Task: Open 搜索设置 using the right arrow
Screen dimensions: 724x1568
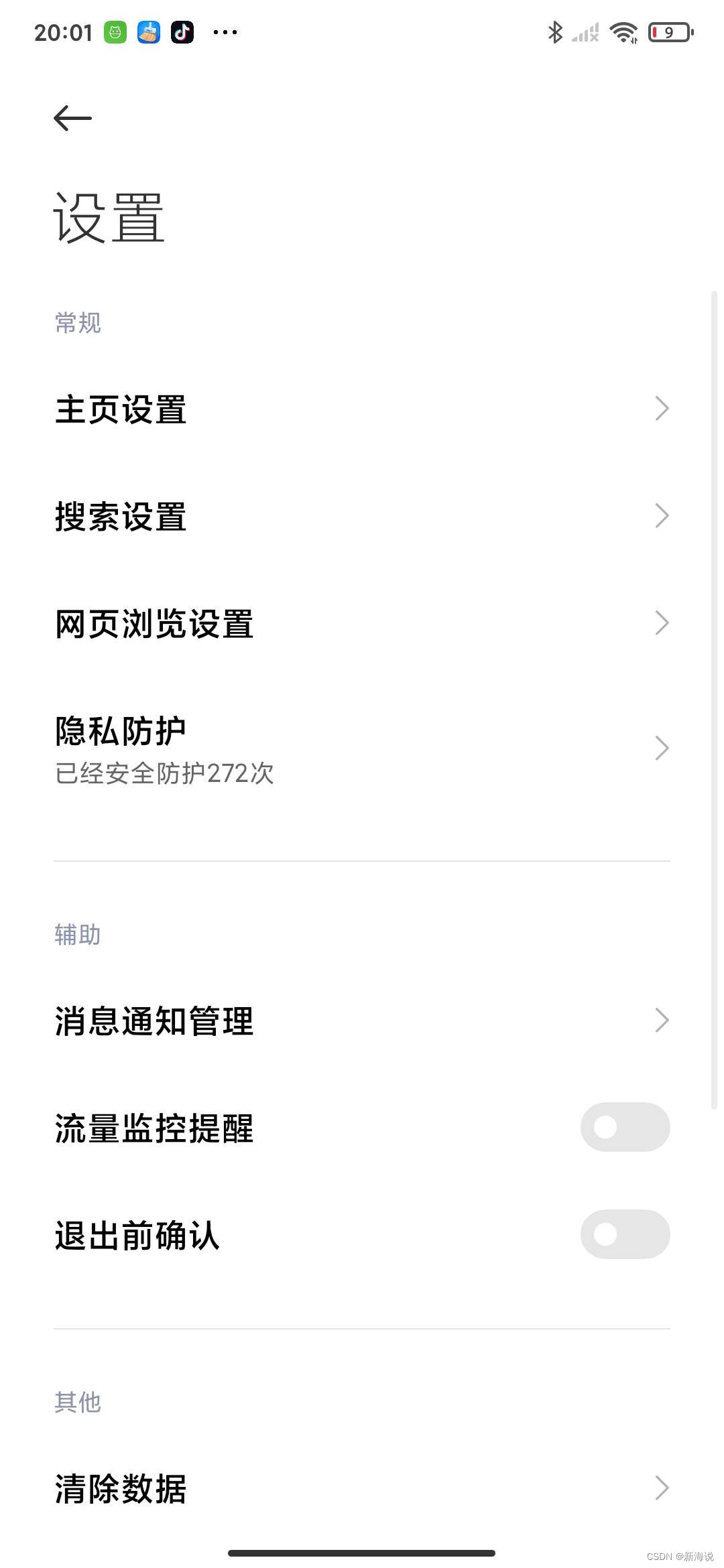Action: pos(661,515)
